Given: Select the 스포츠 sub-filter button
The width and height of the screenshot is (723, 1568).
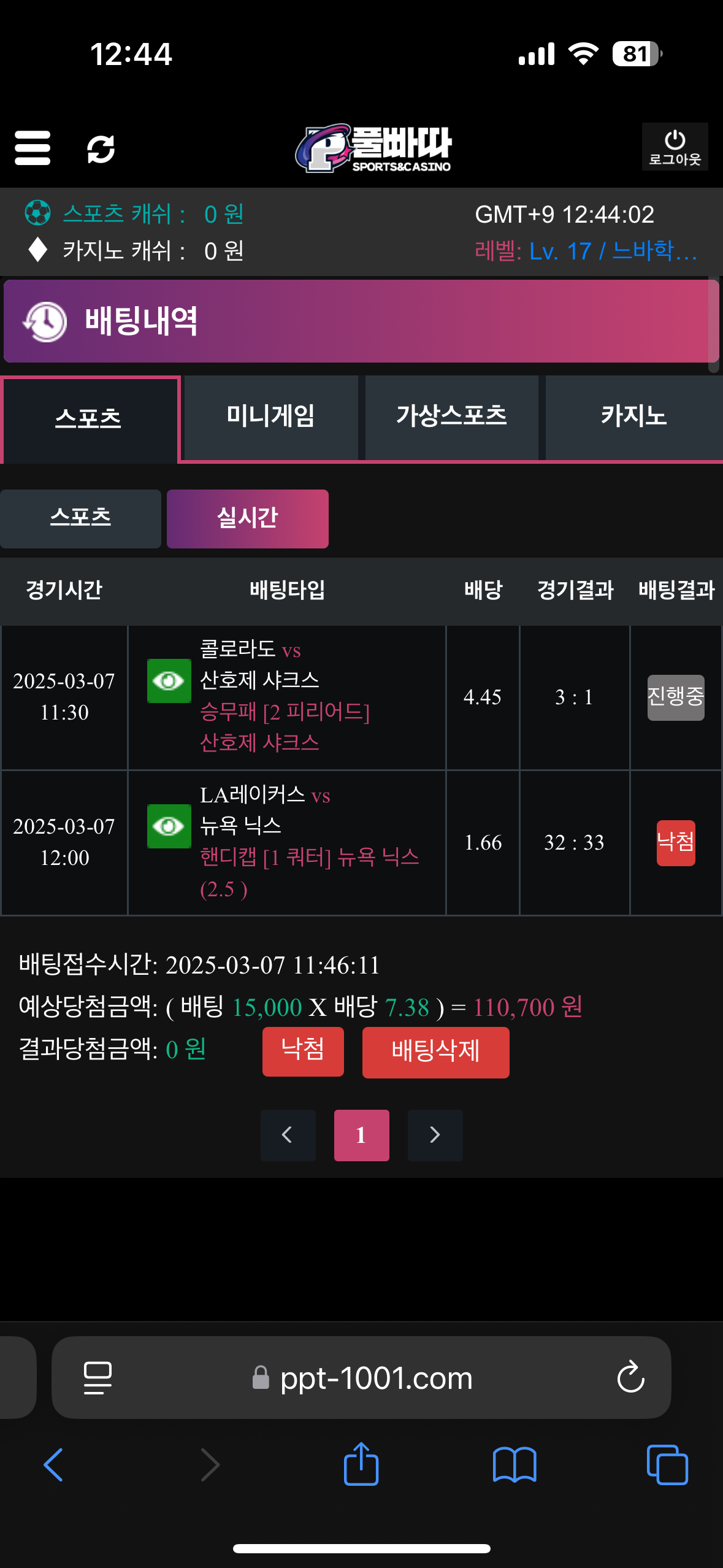Looking at the screenshot, I should pos(80,518).
